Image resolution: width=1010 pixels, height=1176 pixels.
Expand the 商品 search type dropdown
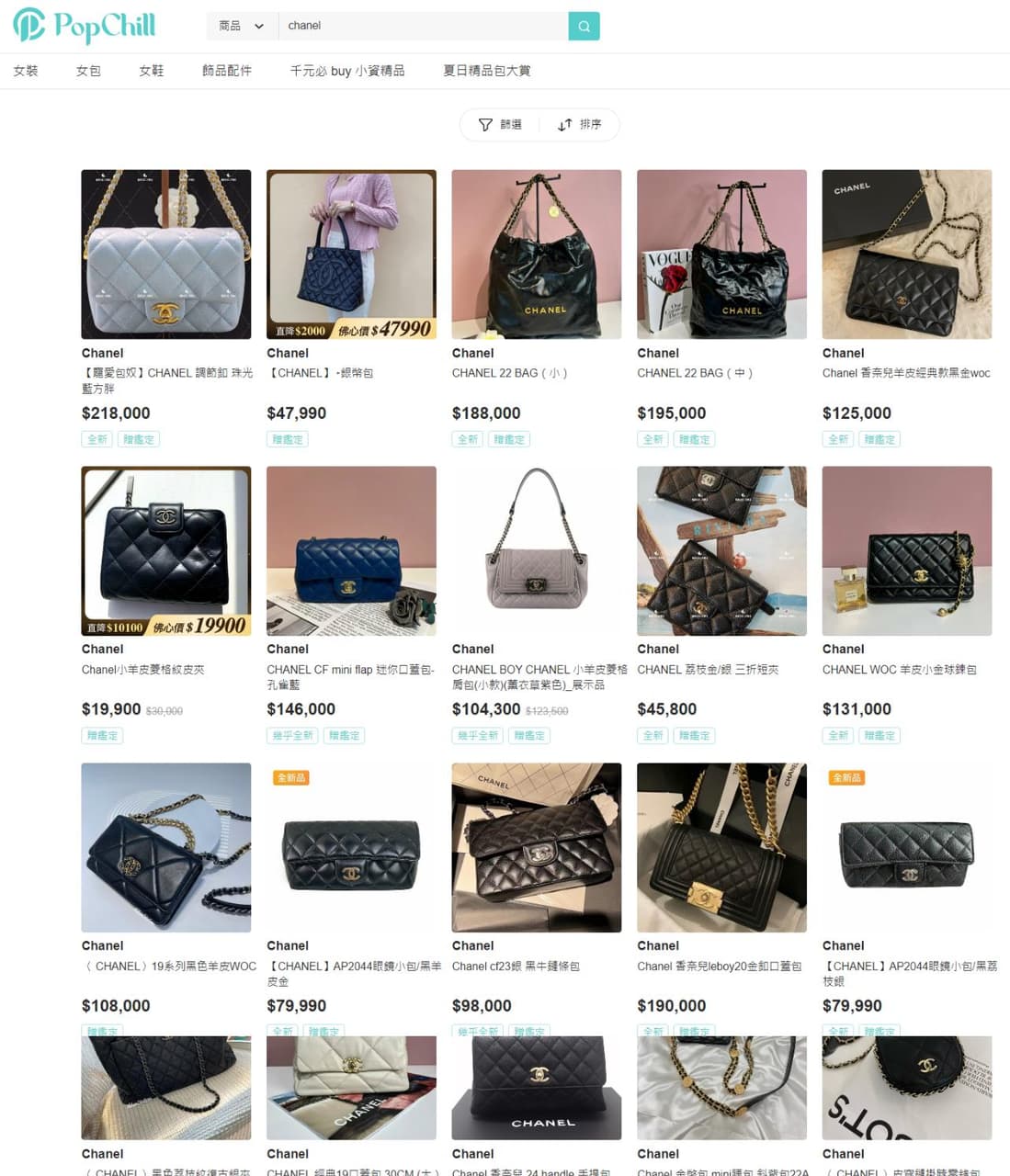pyautogui.click(x=241, y=26)
